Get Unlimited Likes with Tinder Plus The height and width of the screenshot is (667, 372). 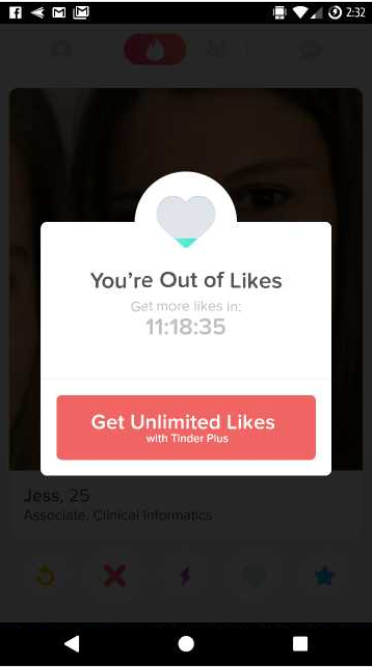186,427
